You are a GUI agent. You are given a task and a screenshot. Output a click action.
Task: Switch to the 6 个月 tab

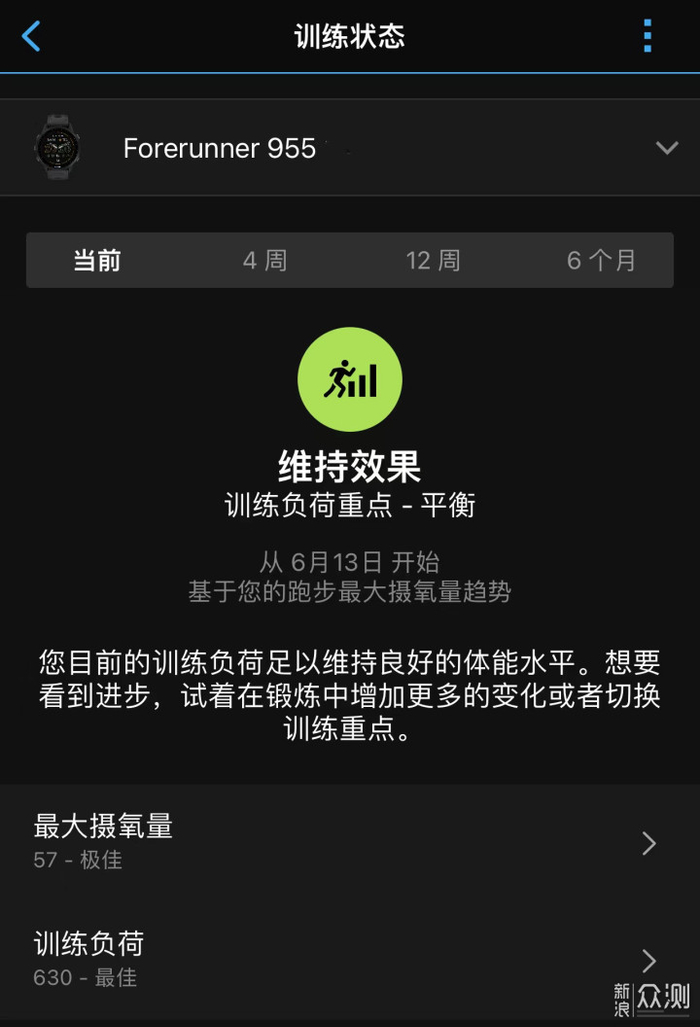point(601,261)
